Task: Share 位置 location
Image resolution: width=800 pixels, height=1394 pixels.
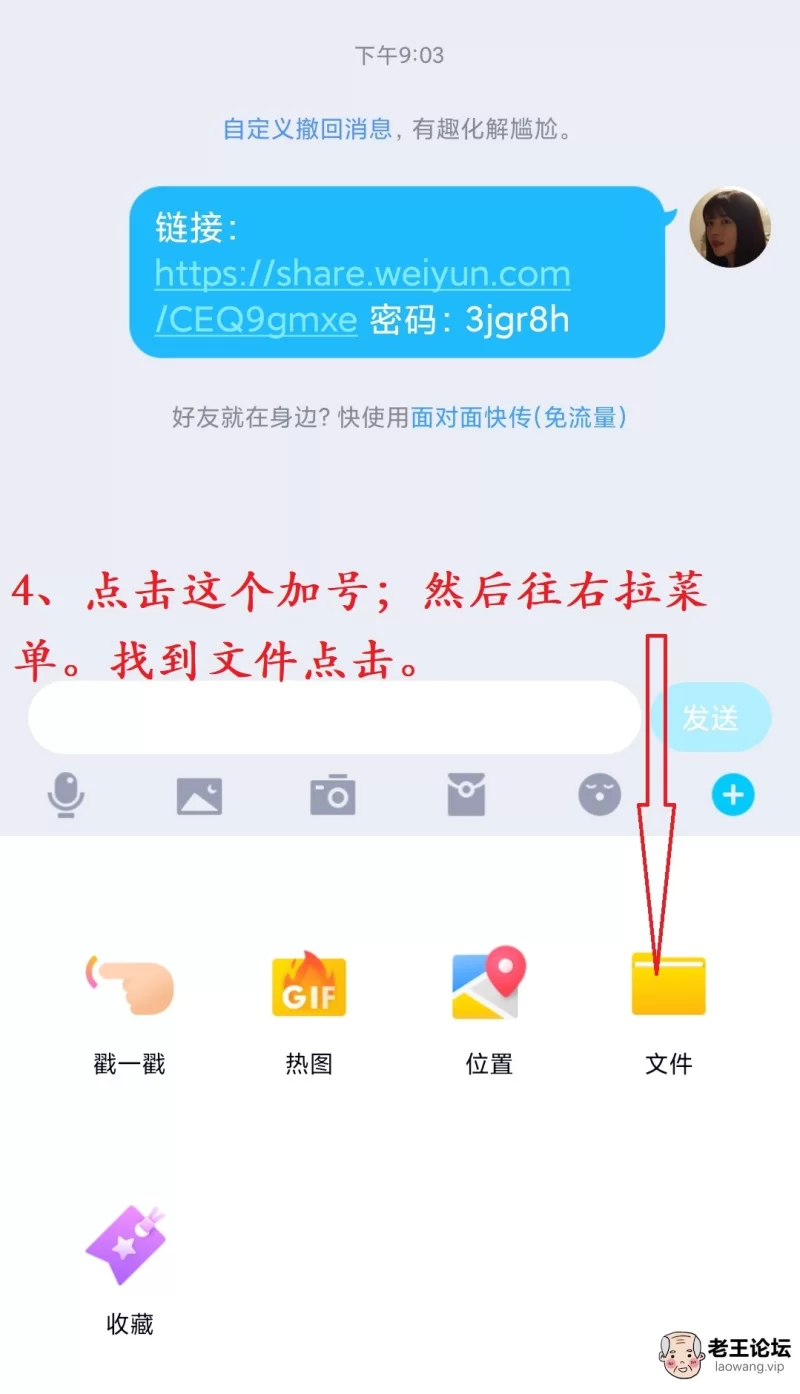Action: click(489, 1012)
